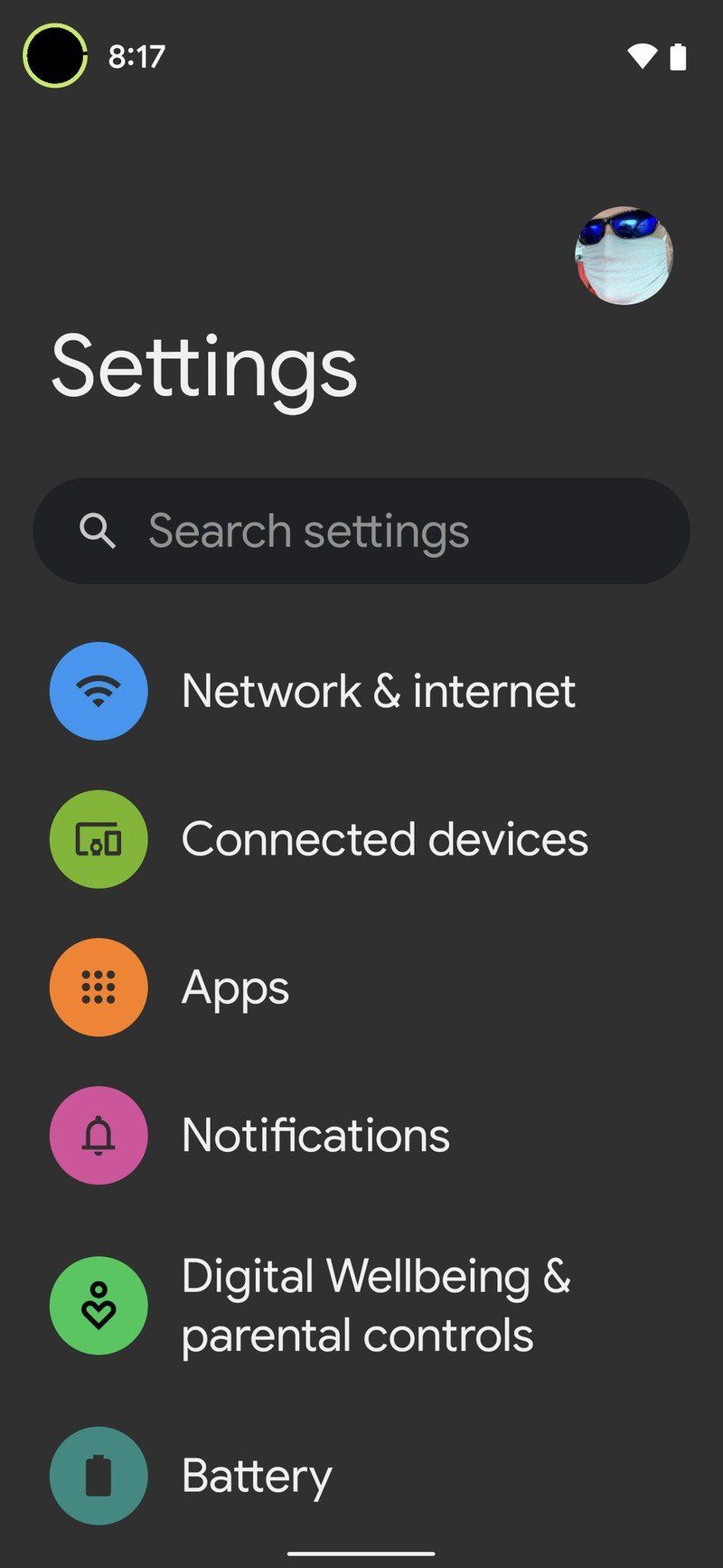723x1568 pixels.
Task: Tap the screen recording indicator top left
Action: pos(54,56)
